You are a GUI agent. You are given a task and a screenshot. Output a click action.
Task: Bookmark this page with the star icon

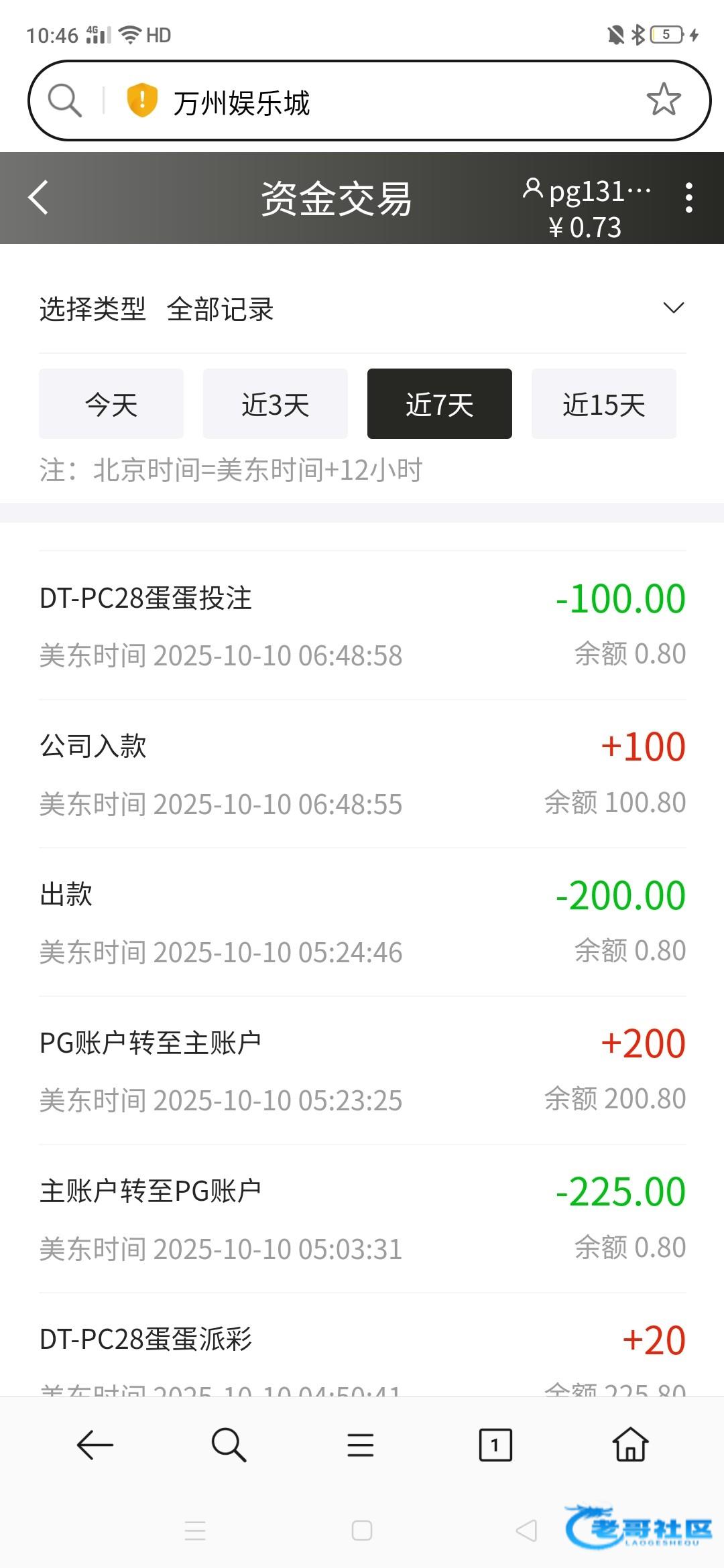(x=663, y=100)
